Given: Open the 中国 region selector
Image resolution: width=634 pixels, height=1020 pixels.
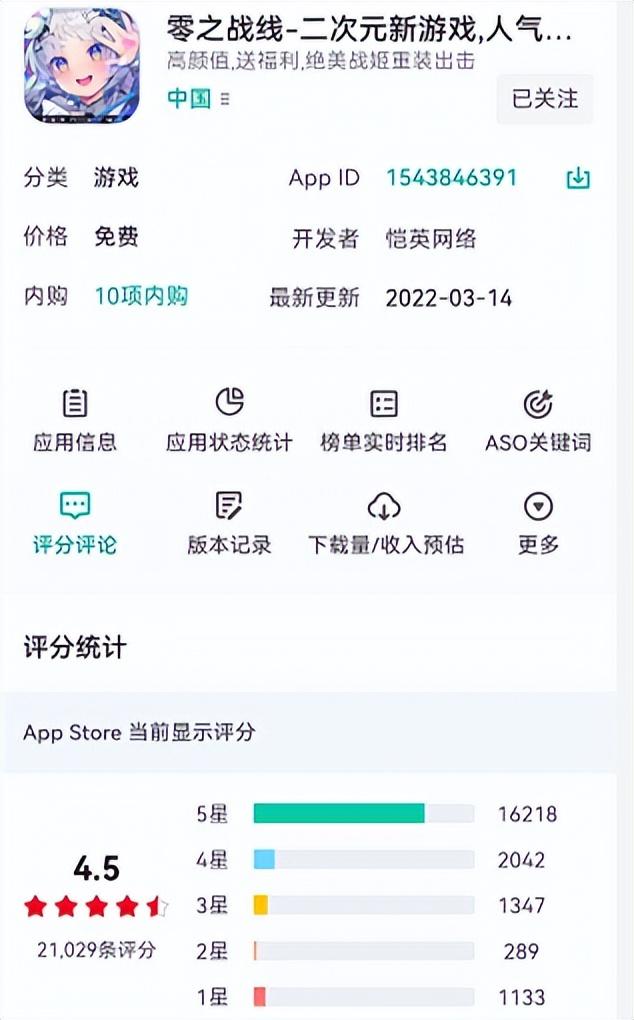Looking at the screenshot, I should point(198,99).
